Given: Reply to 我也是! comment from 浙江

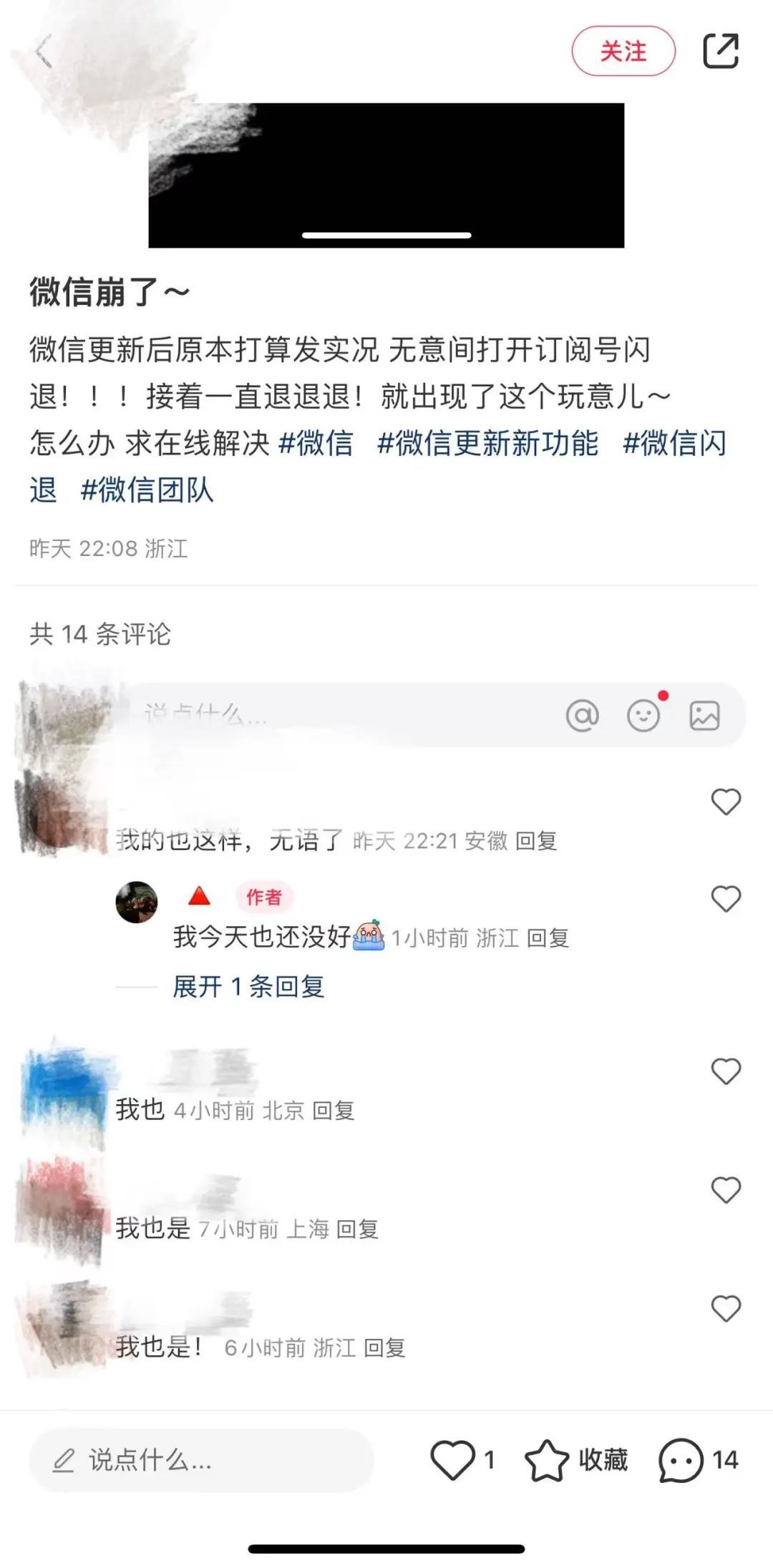Looking at the screenshot, I should 384,1348.
